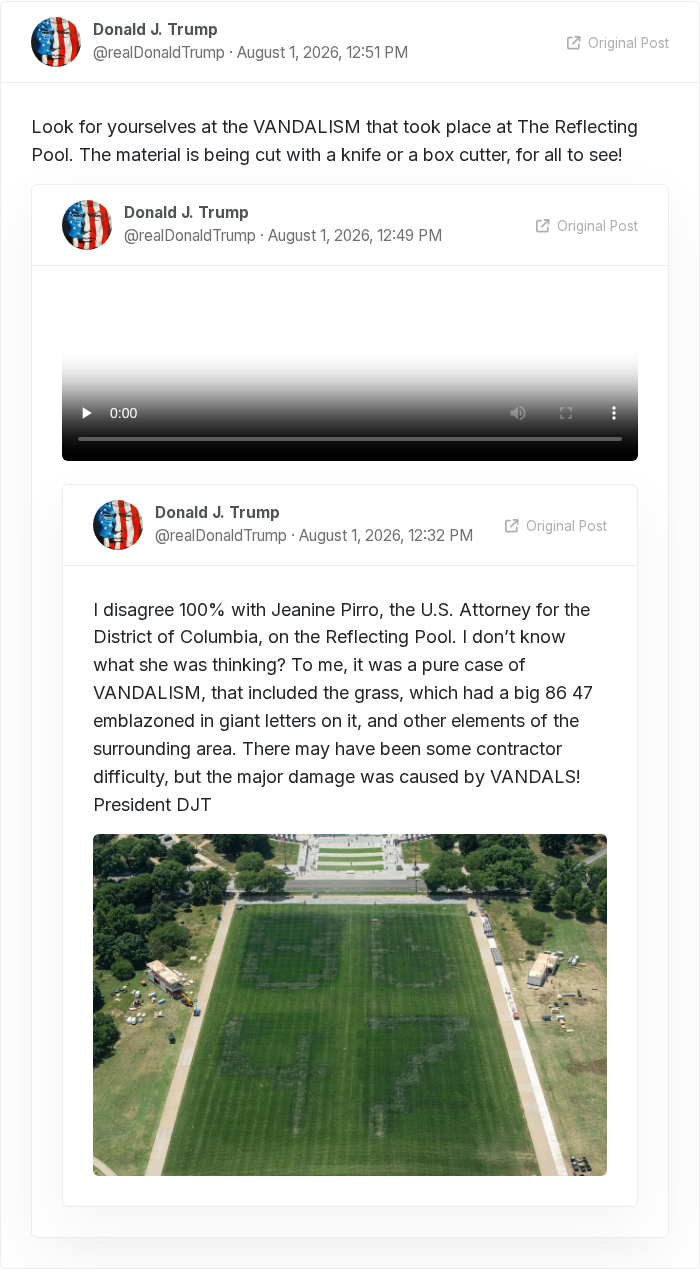The height and width of the screenshot is (1269, 700).
Task: Mute the video sound
Action: tap(518, 413)
